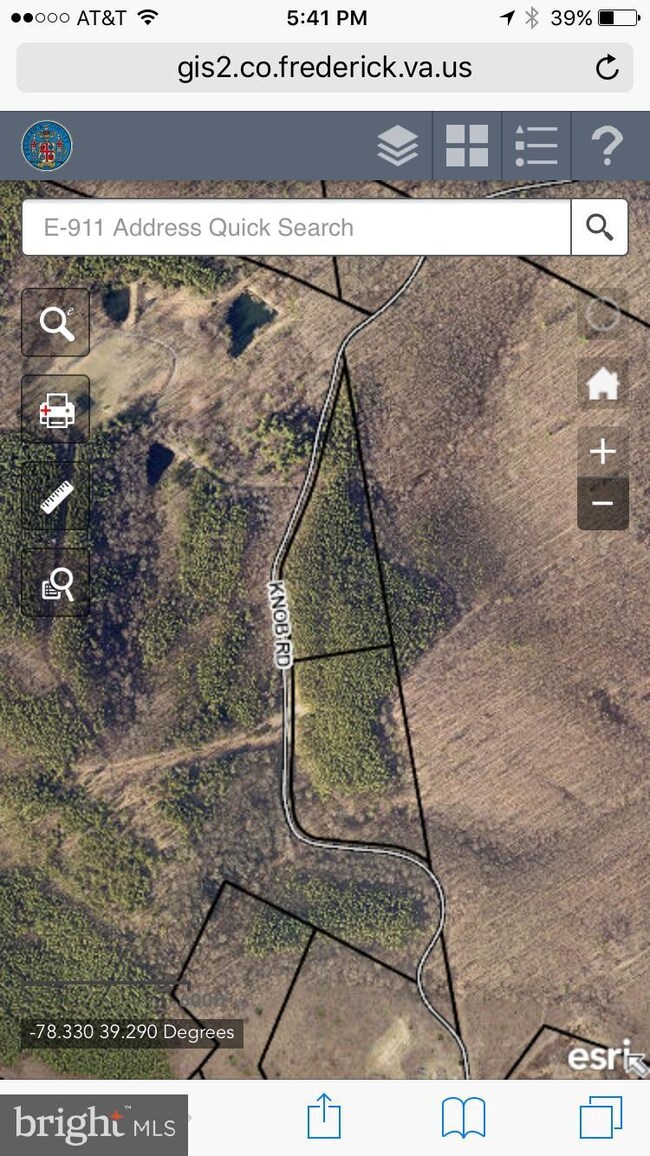
Task: Open the print map tool
Action: click(56, 409)
